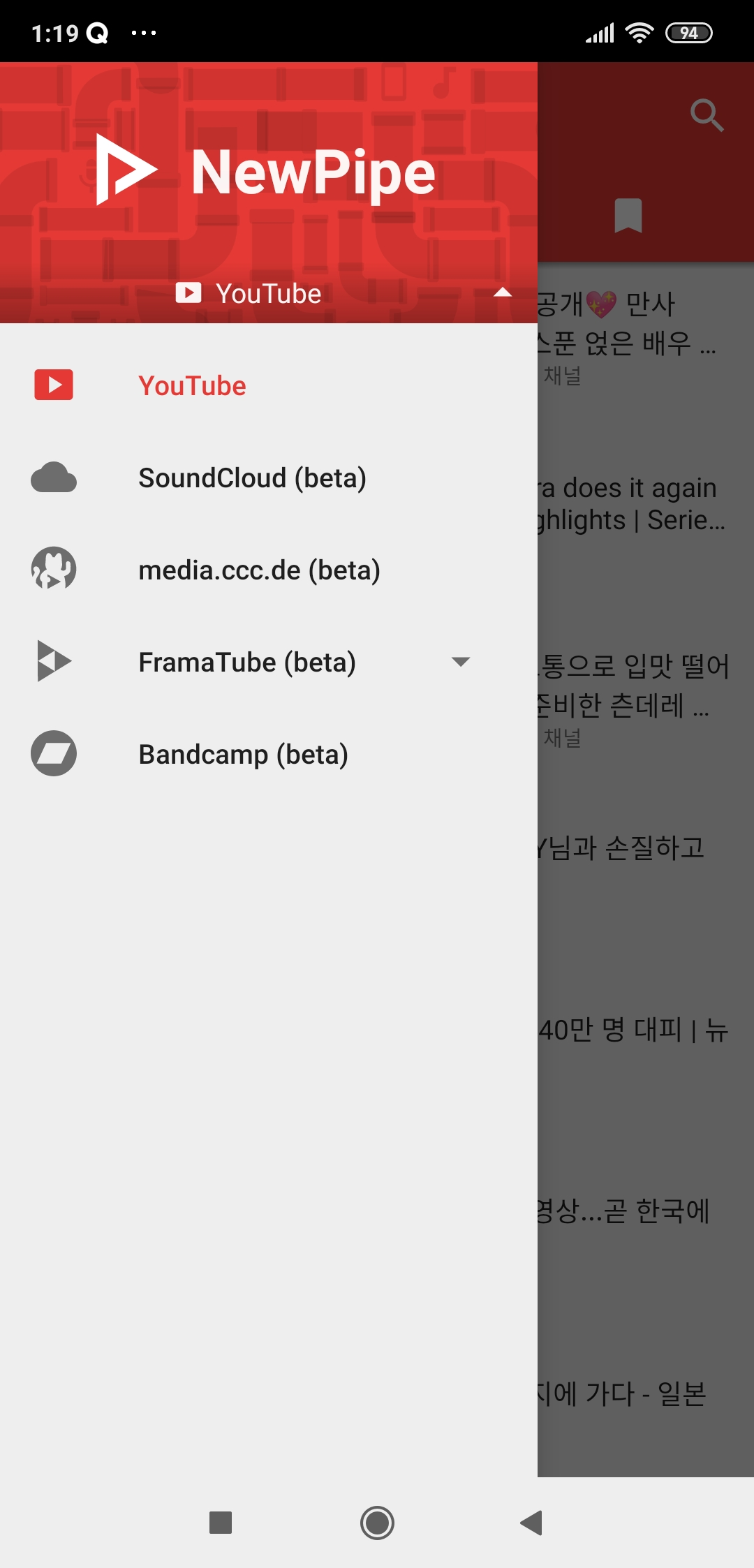Switch service to media.ccc.de (beta)
Screen dimensions: 754x1568
(258, 569)
